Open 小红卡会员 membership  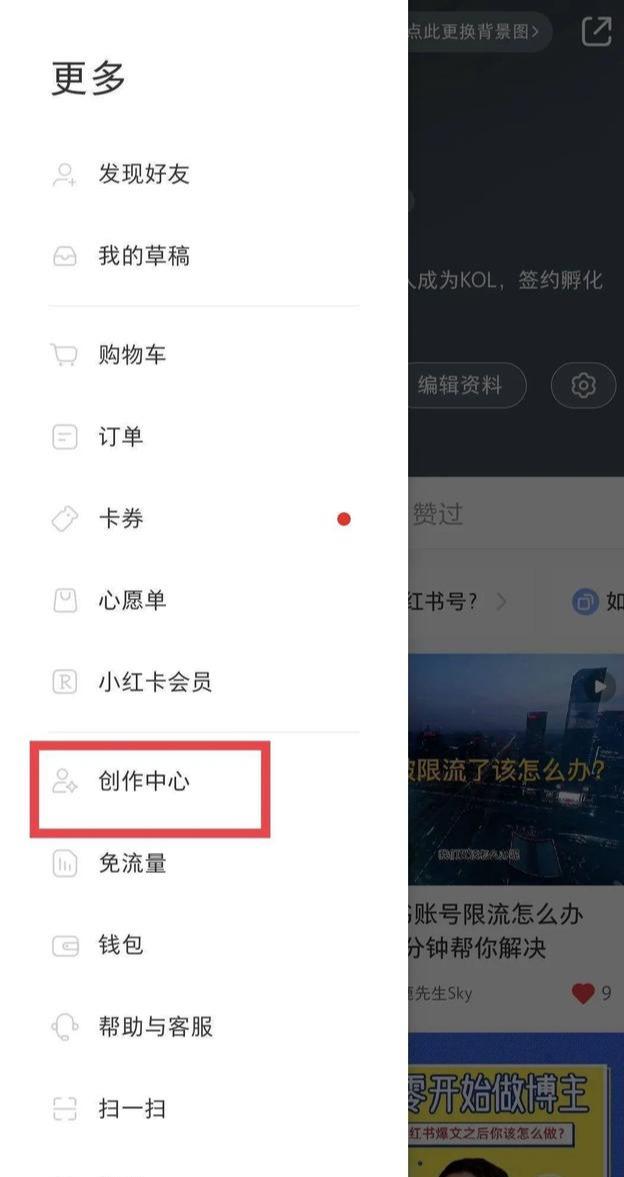pos(154,682)
